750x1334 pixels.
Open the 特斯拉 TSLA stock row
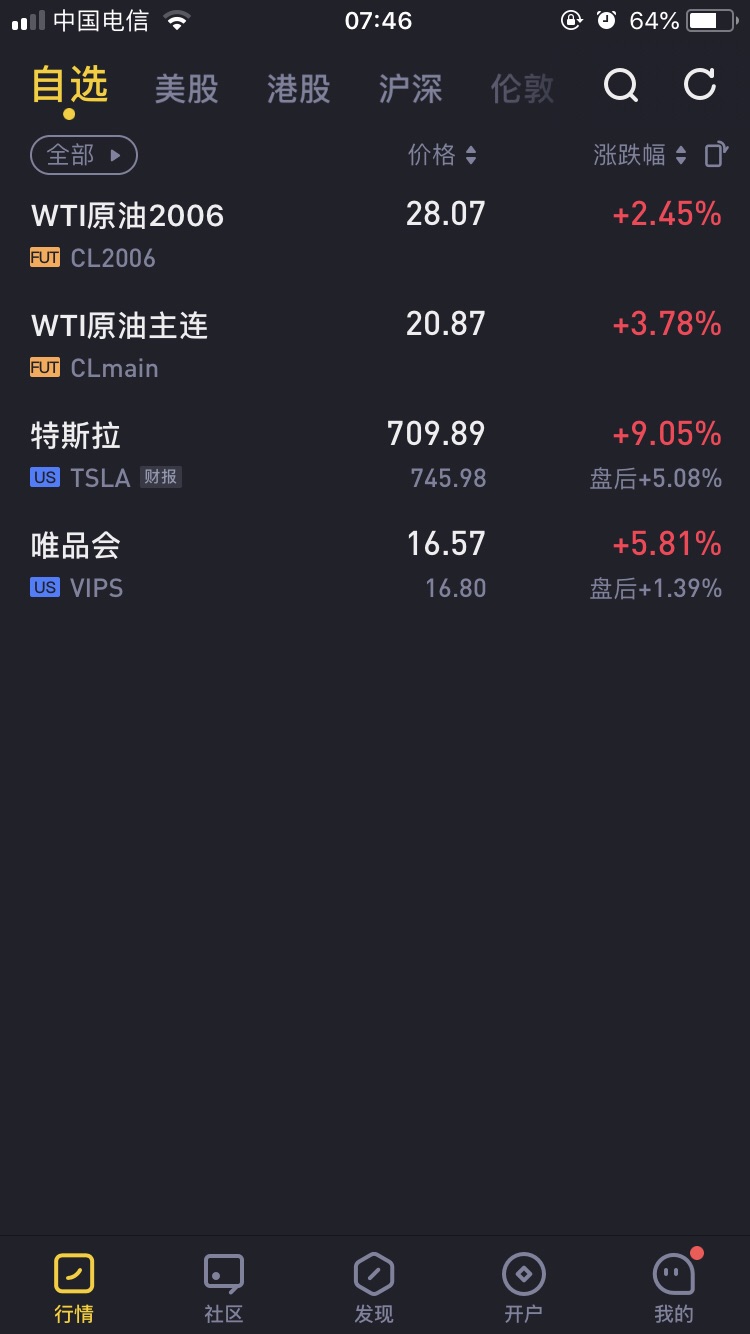click(x=375, y=455)
